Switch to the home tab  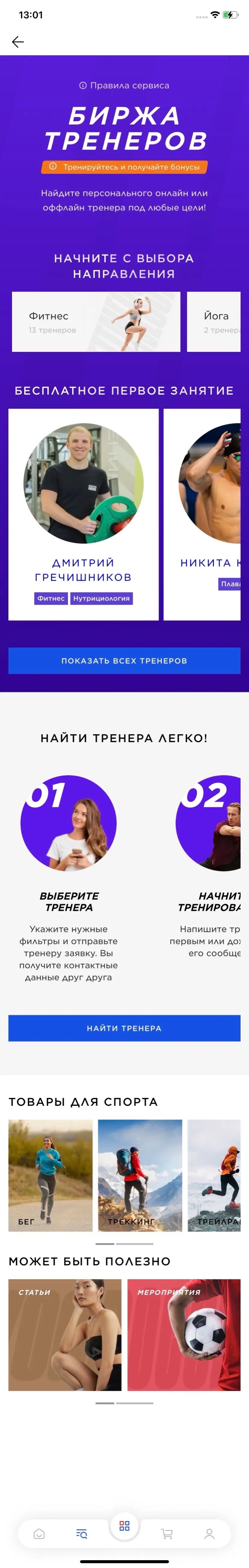coord(39,1534)
